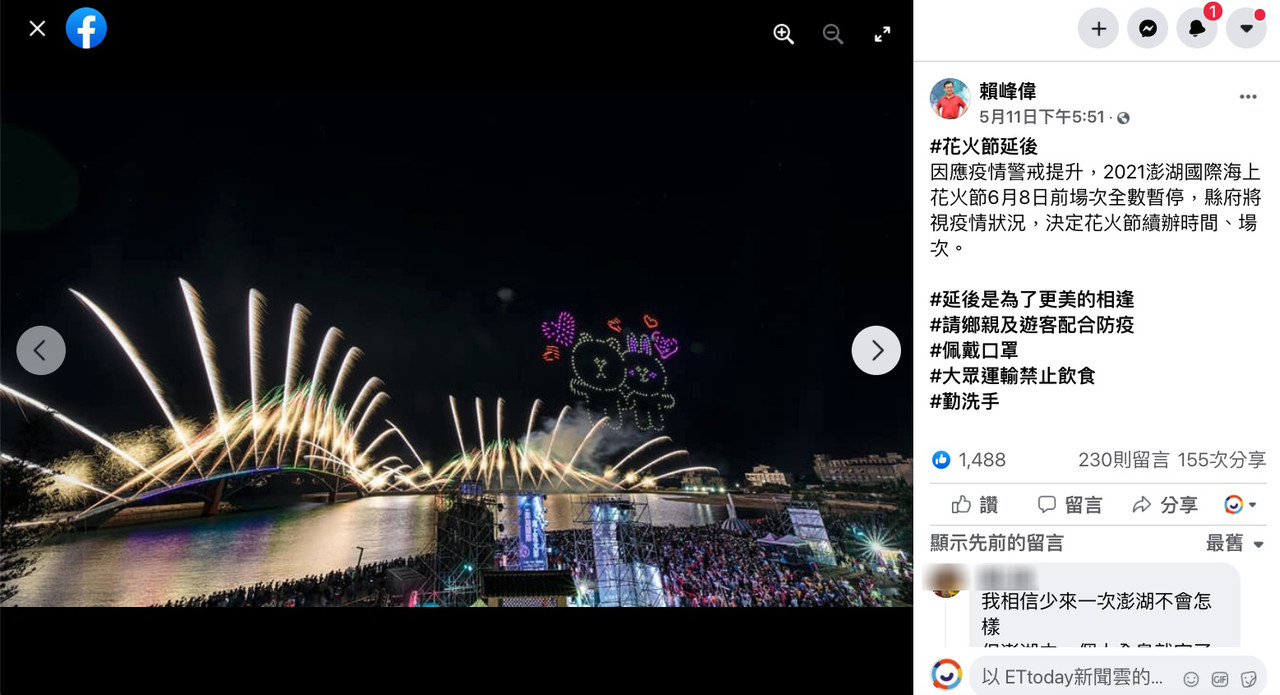Go to Facebook home via logo
The image size is (1280, 695).
[x=86, y=28]
